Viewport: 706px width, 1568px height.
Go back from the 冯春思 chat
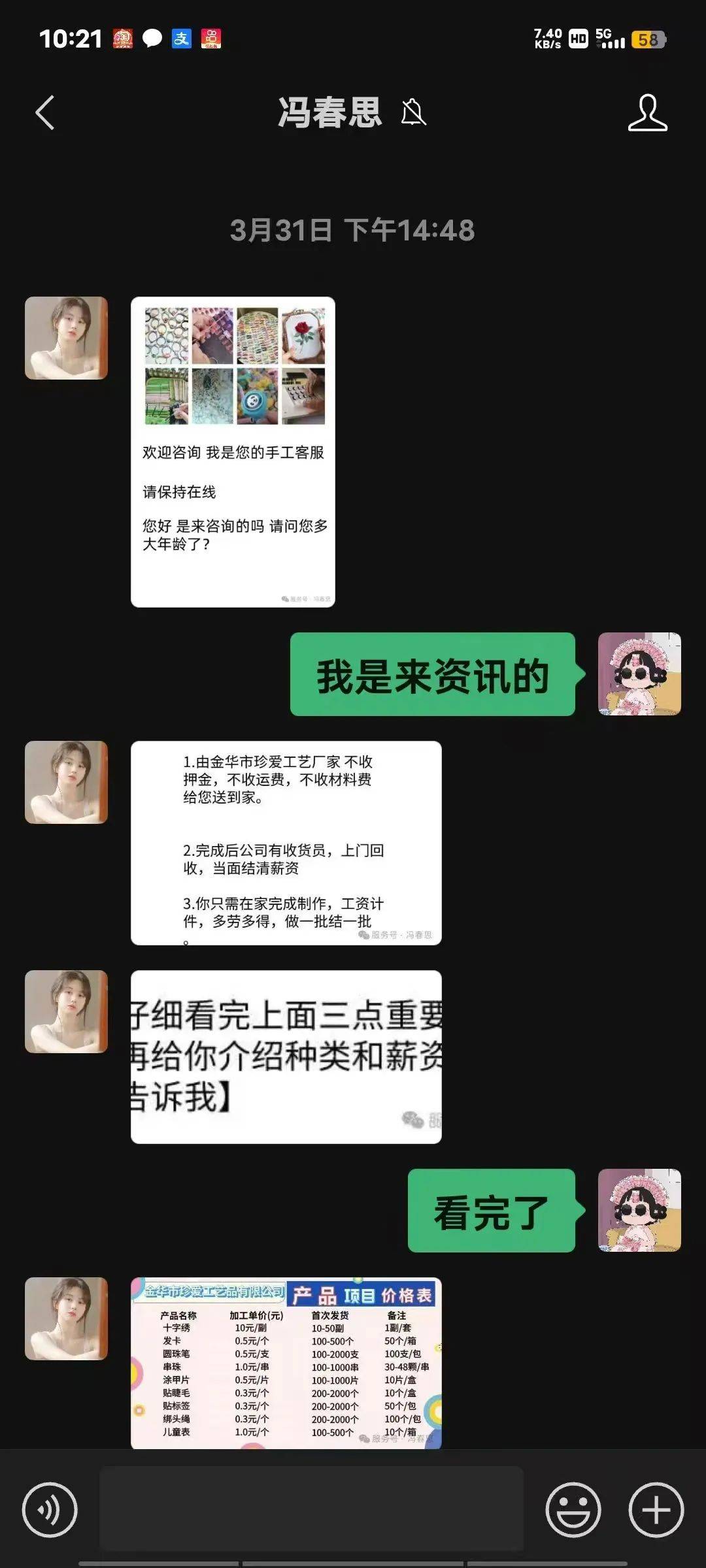(x=44, y=113)
